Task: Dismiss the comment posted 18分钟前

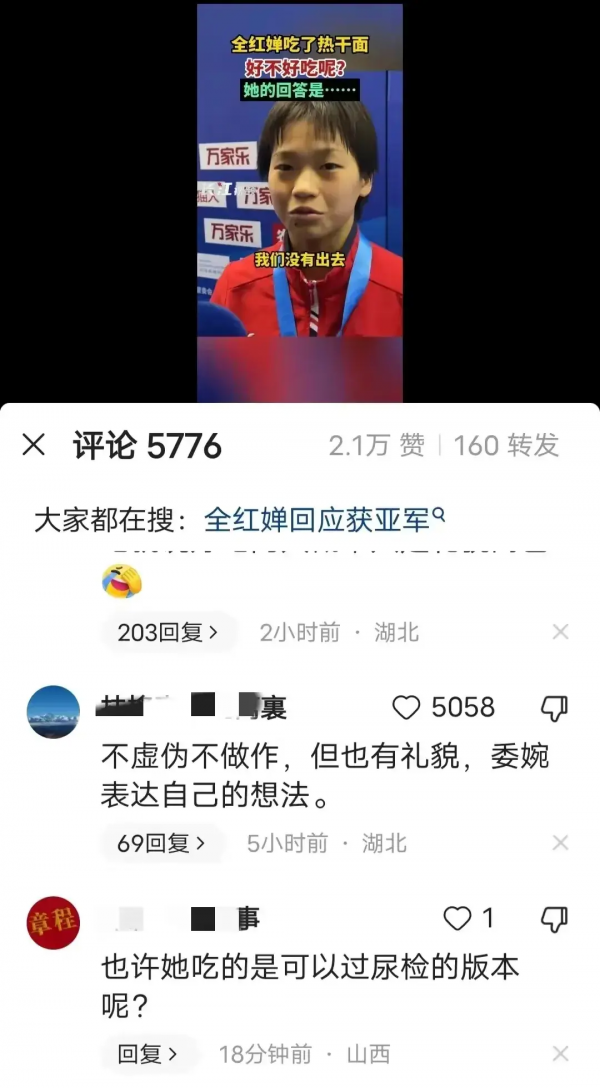Action: coord(561,1053)
